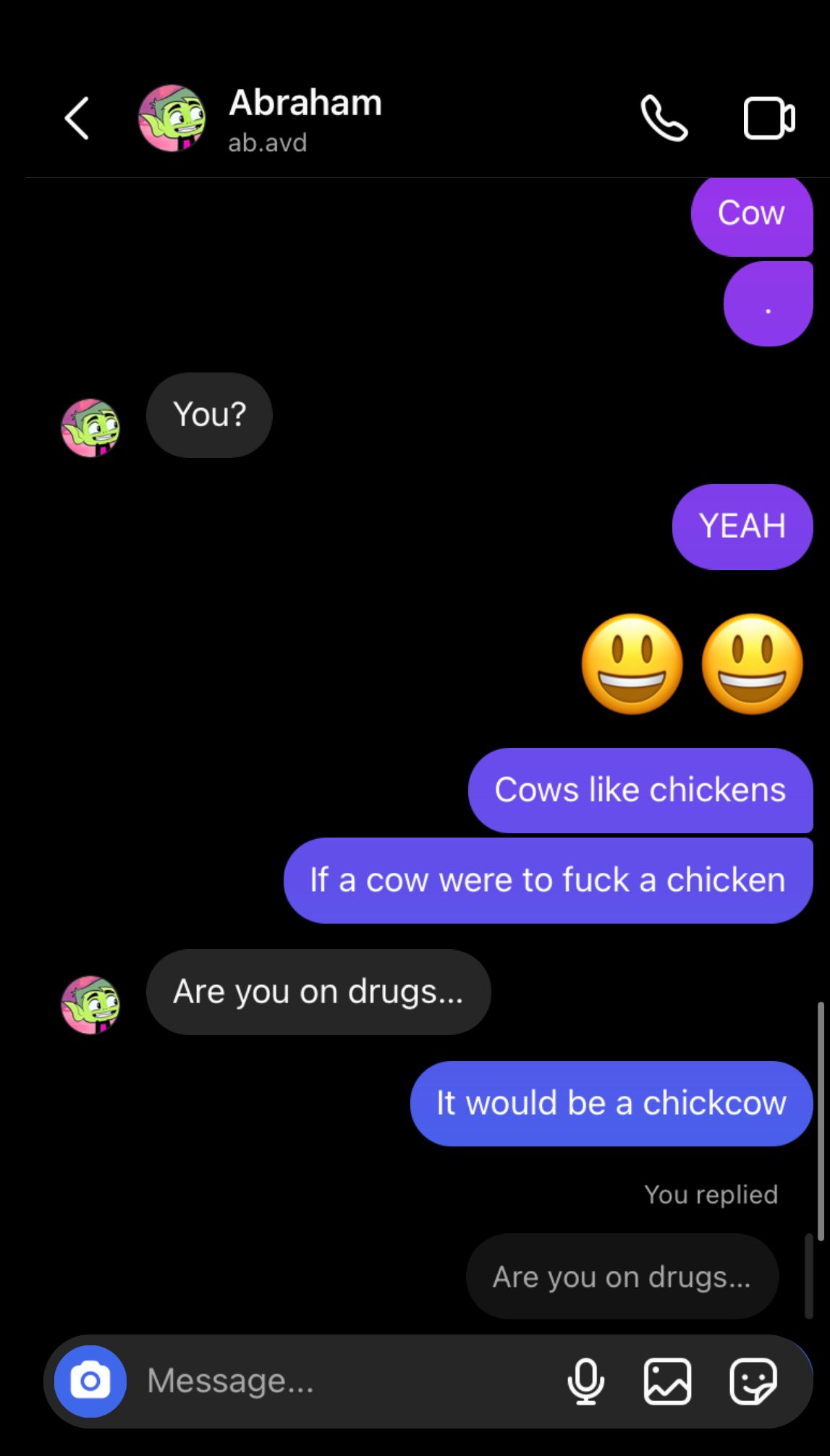Open the sticker picker
The image size is (830, 1456).
[x=753, y=1381]
